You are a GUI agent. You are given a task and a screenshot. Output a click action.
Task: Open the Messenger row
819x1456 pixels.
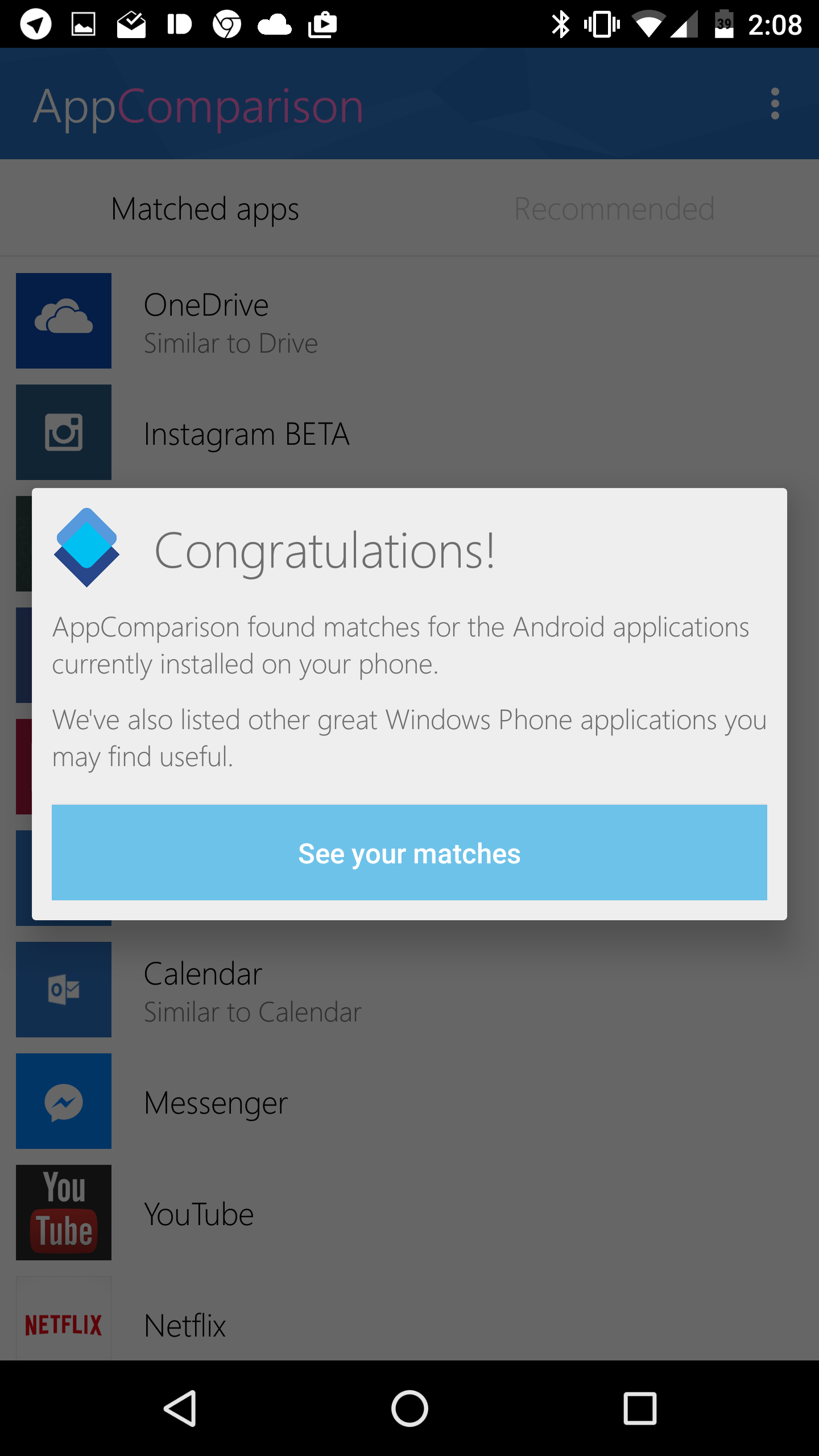[x=409, y=1101]
